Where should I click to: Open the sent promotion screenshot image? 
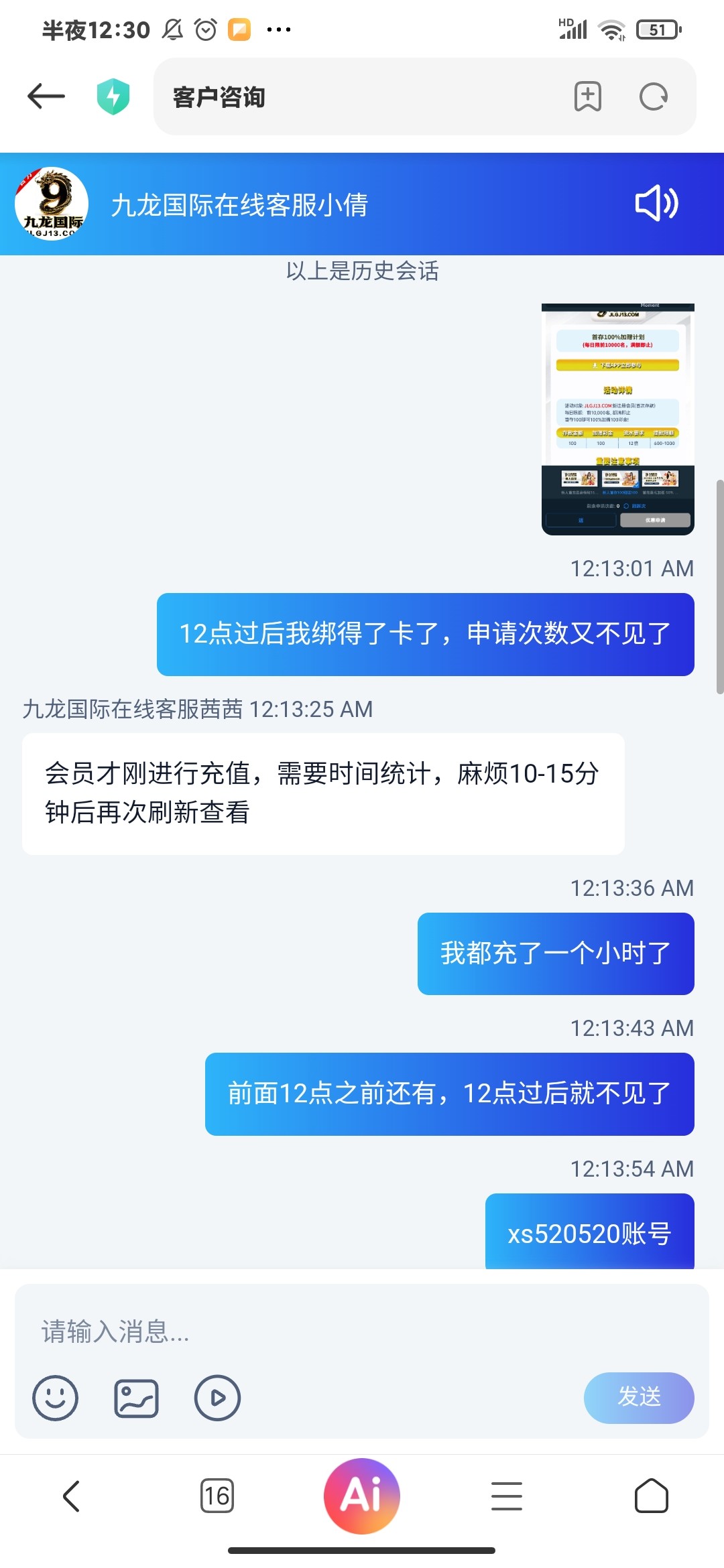617,419
